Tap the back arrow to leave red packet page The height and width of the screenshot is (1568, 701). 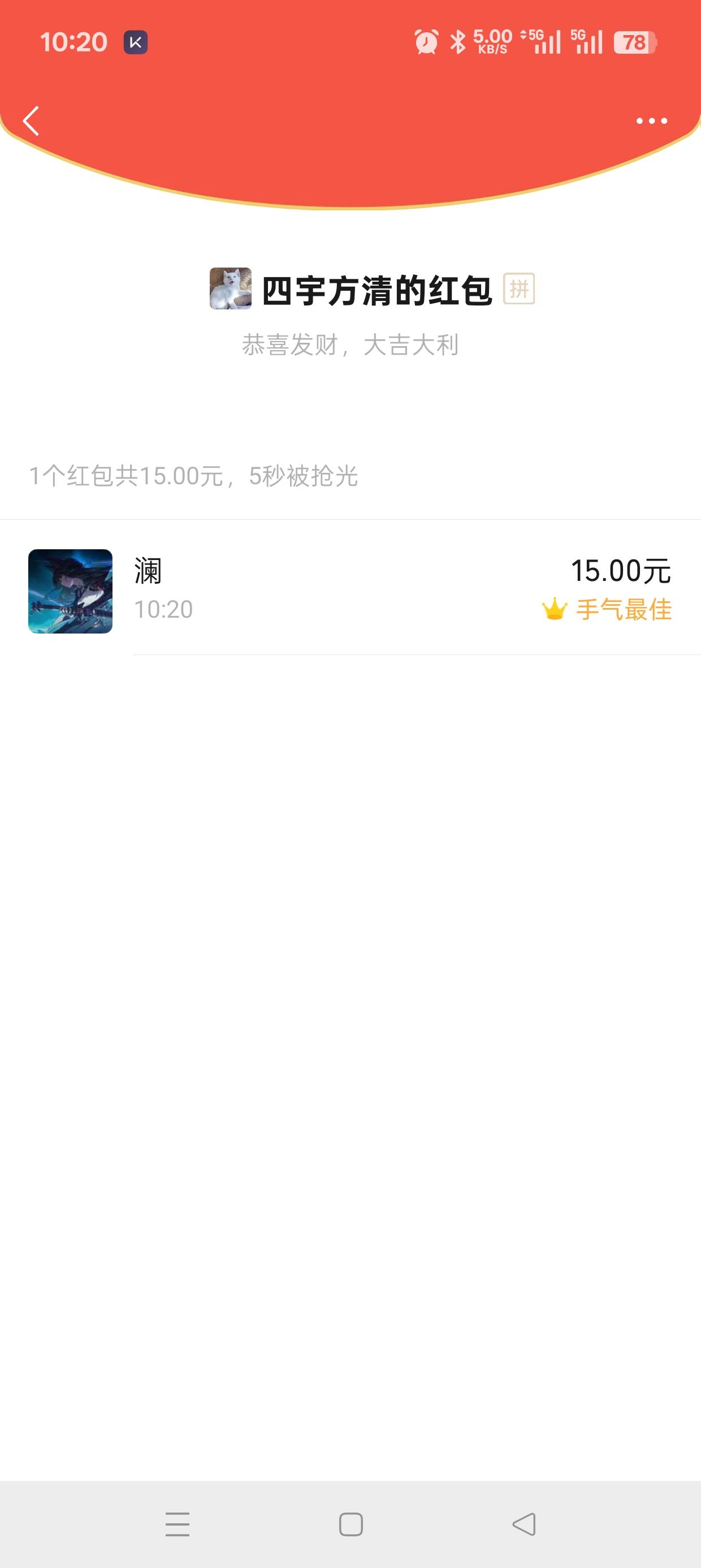click(31, 120)
